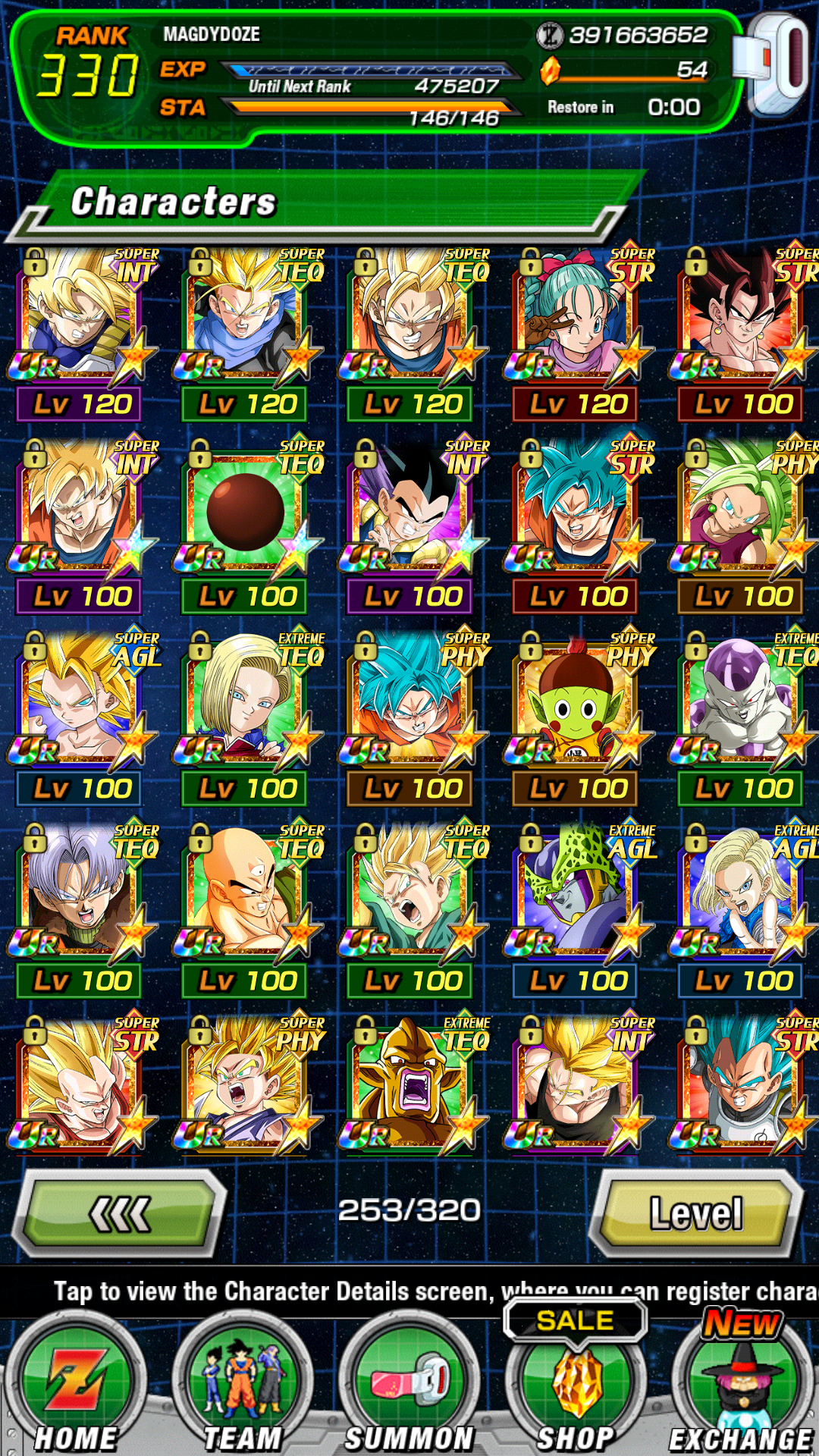Select the Super AGL Lv 100 Saiyan card

click(83, 719)
